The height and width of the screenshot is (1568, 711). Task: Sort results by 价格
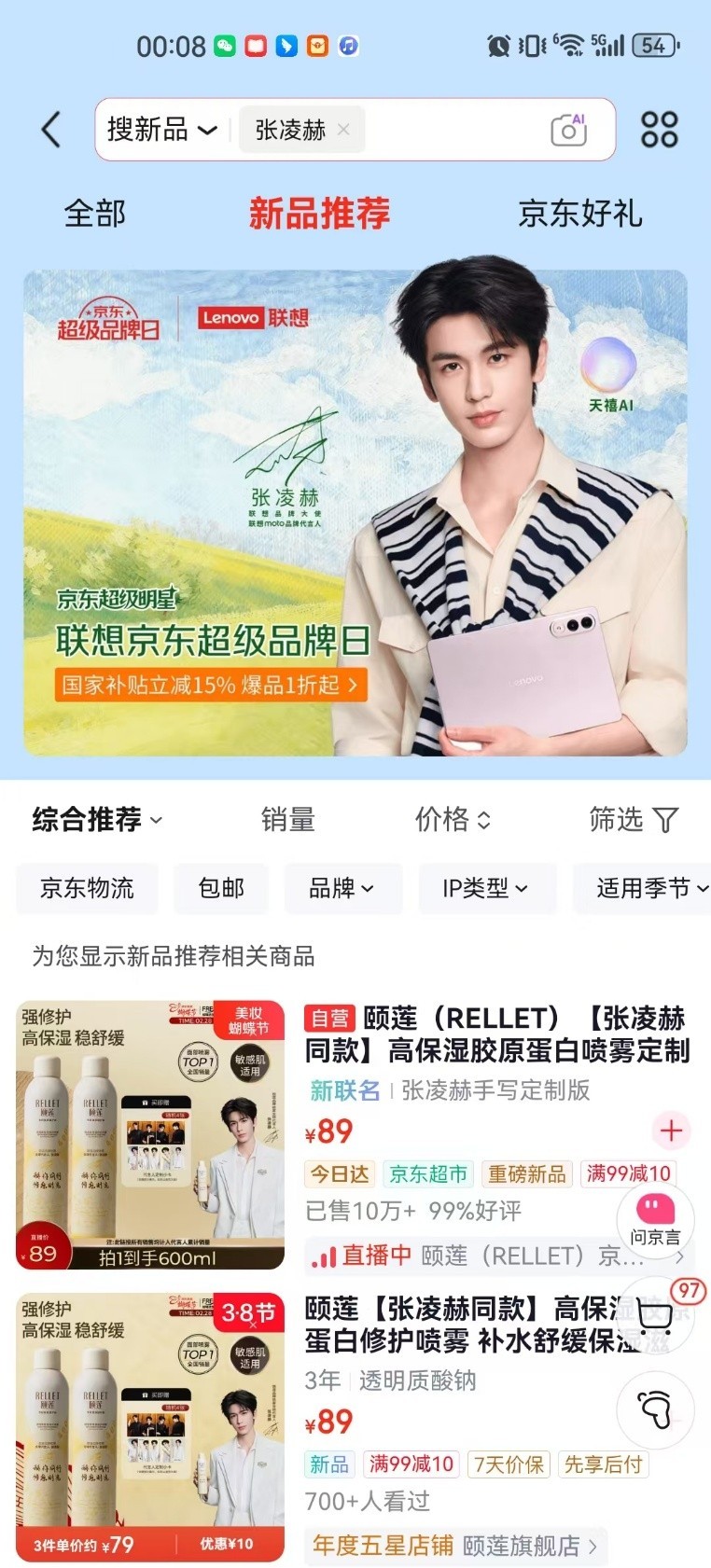pos(453,820)
